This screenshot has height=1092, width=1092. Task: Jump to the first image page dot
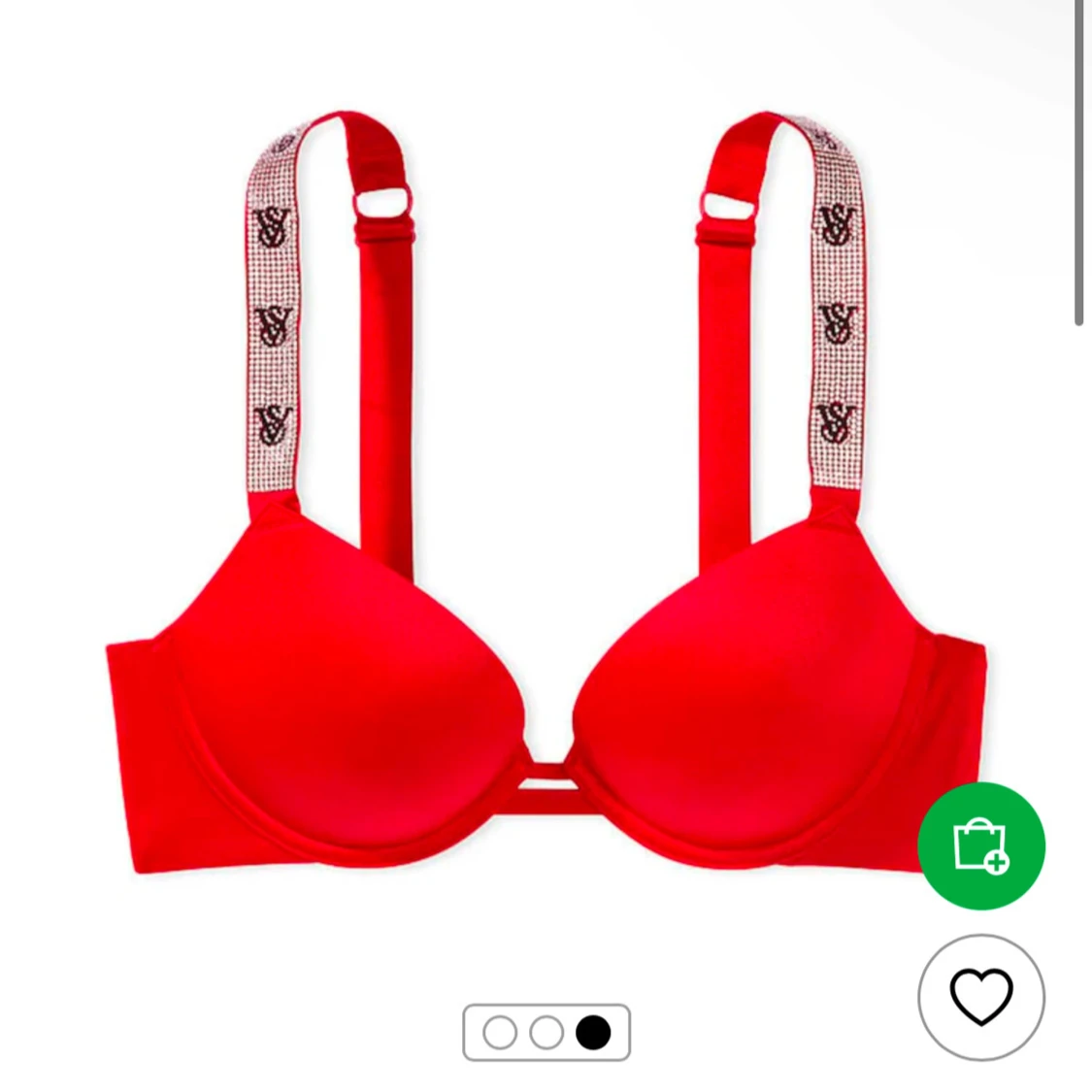500,1032
